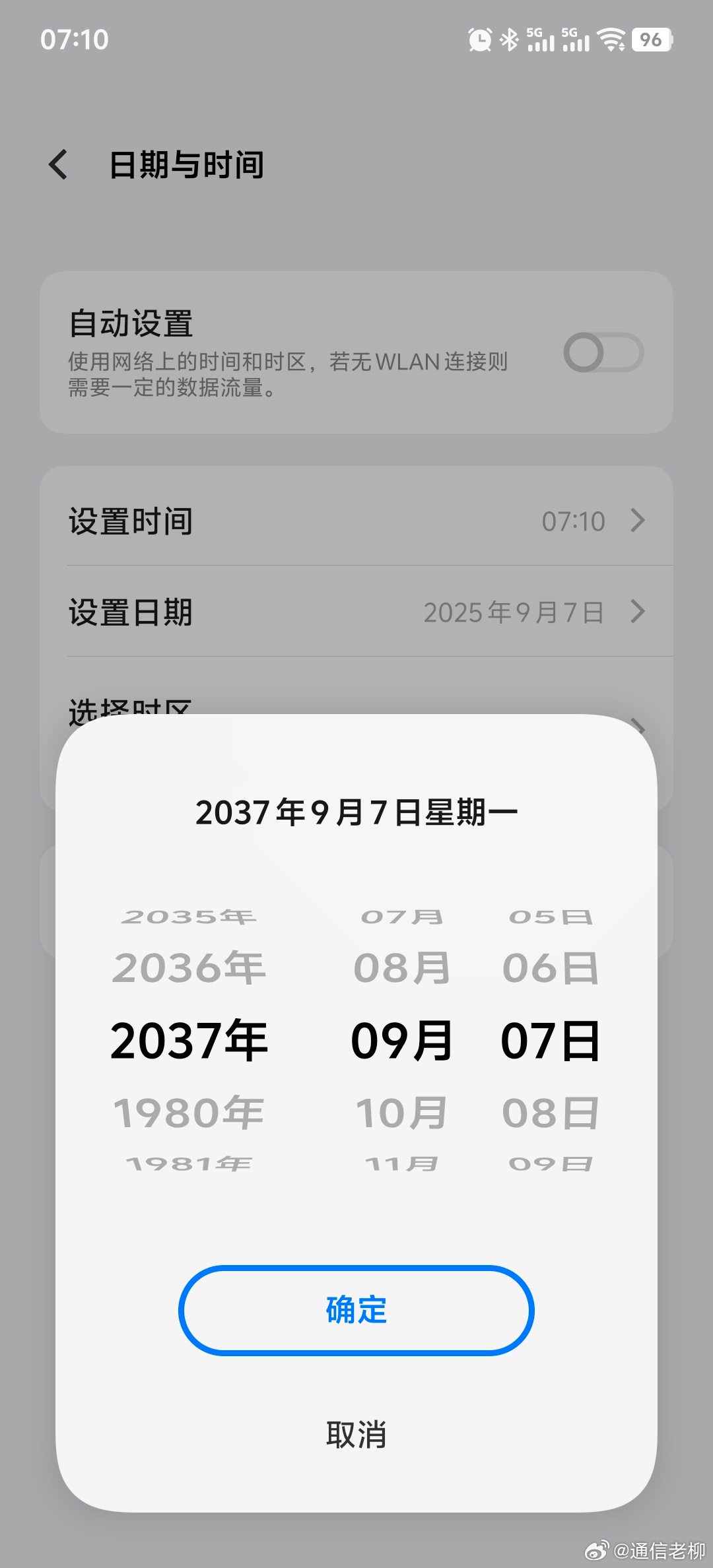Confirm the date with 确定
This screenshot has width=713, height=1568.
click(x=356, y=1311)
